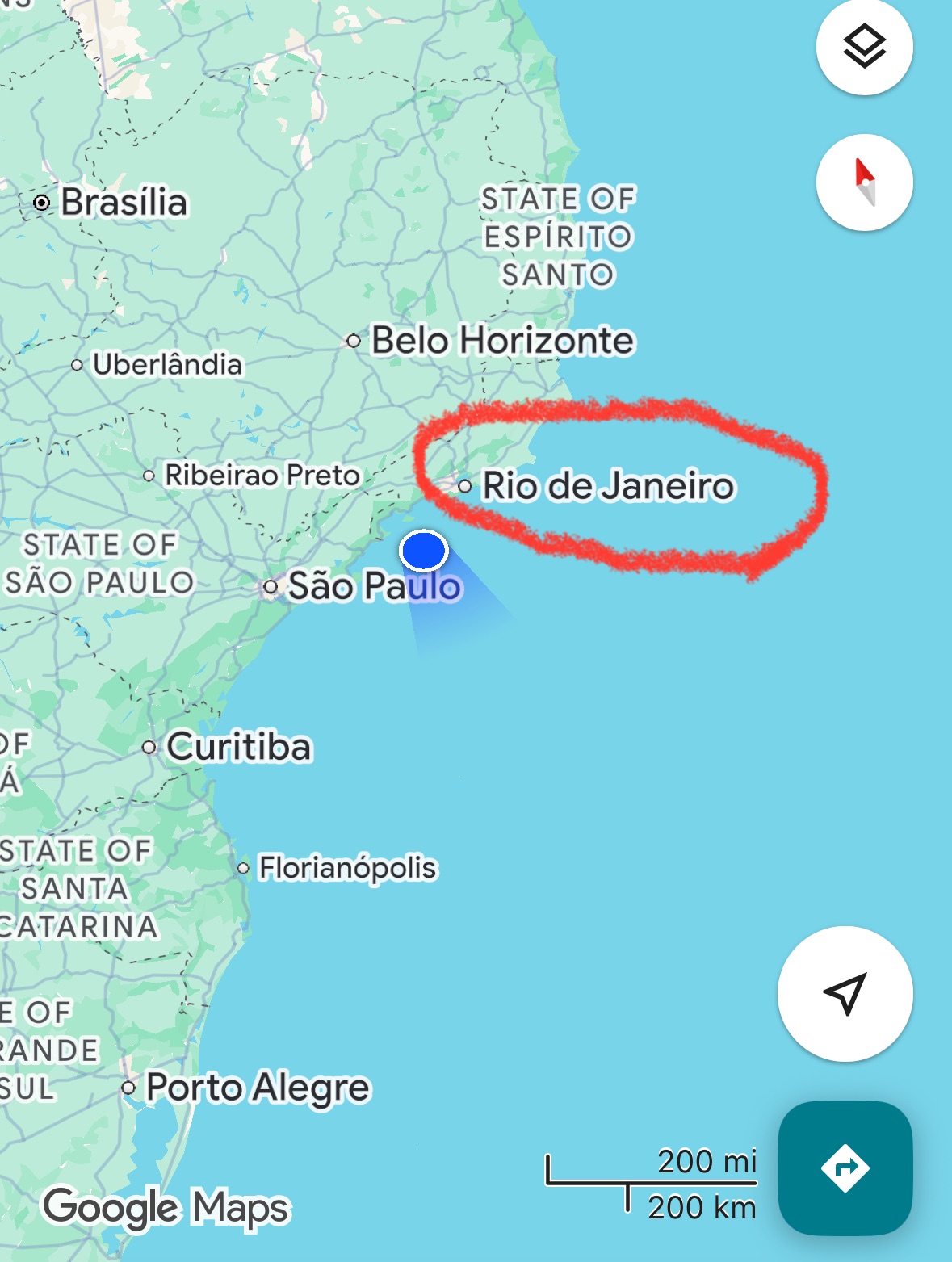The image size is (952, 1262).
Task: Select the Rio de Janeiro city label
Action: pos(607,486)
